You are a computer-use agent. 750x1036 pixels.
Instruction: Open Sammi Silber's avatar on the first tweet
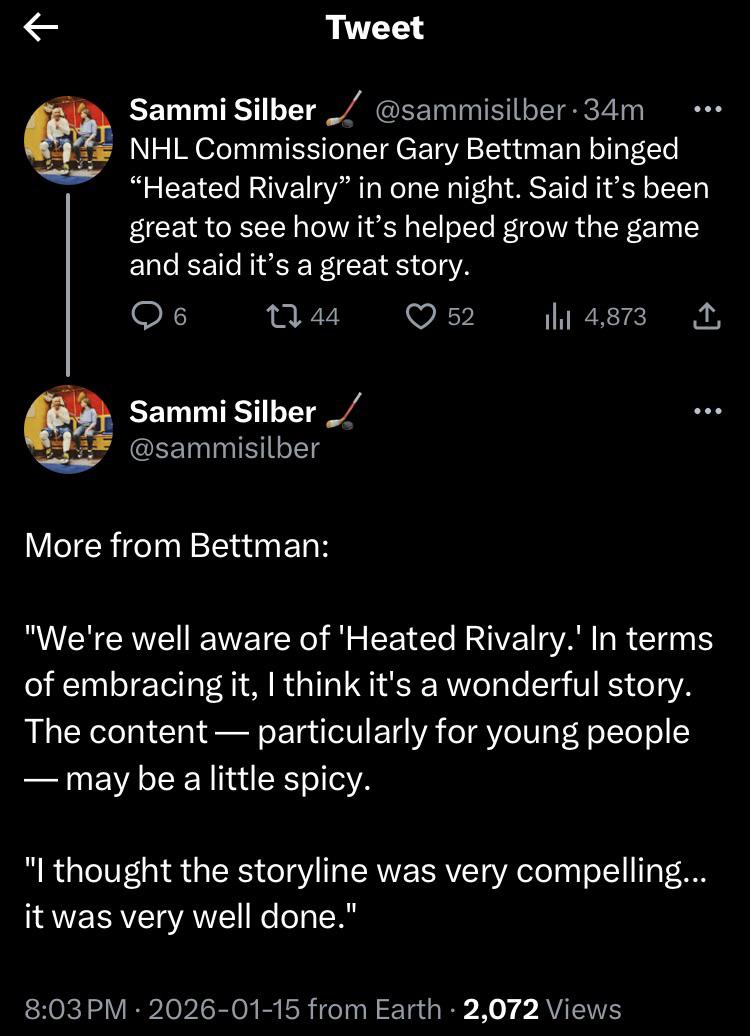pyautogui.click(x=68, y=140)
